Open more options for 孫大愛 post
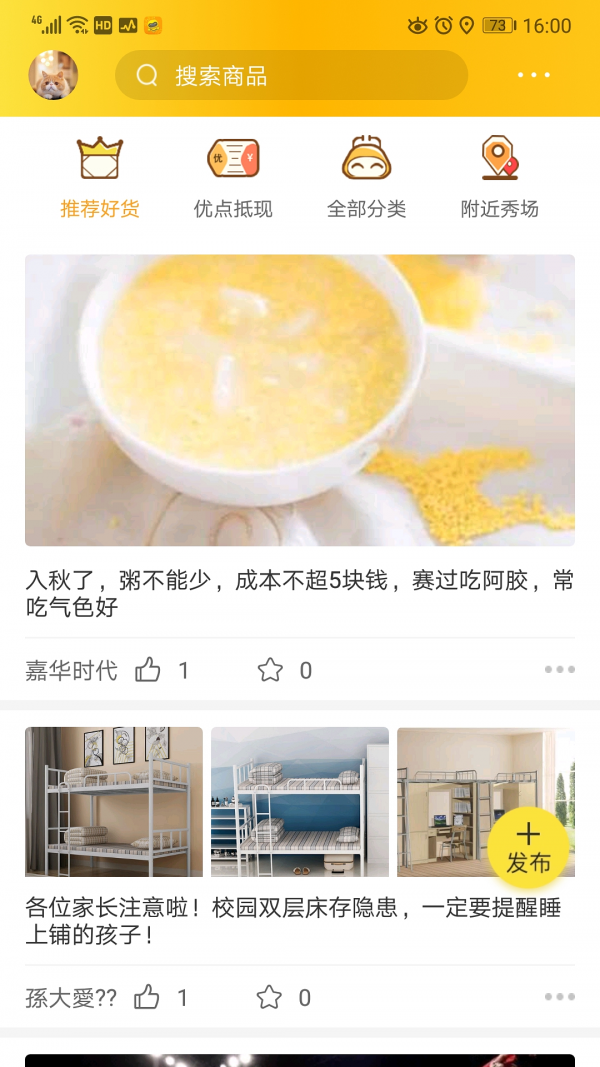 [559, 997]
